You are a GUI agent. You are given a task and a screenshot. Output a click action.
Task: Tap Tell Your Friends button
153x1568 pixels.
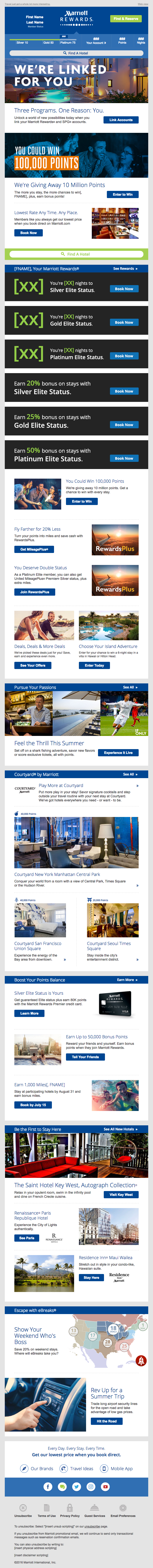pos(86,1057)
